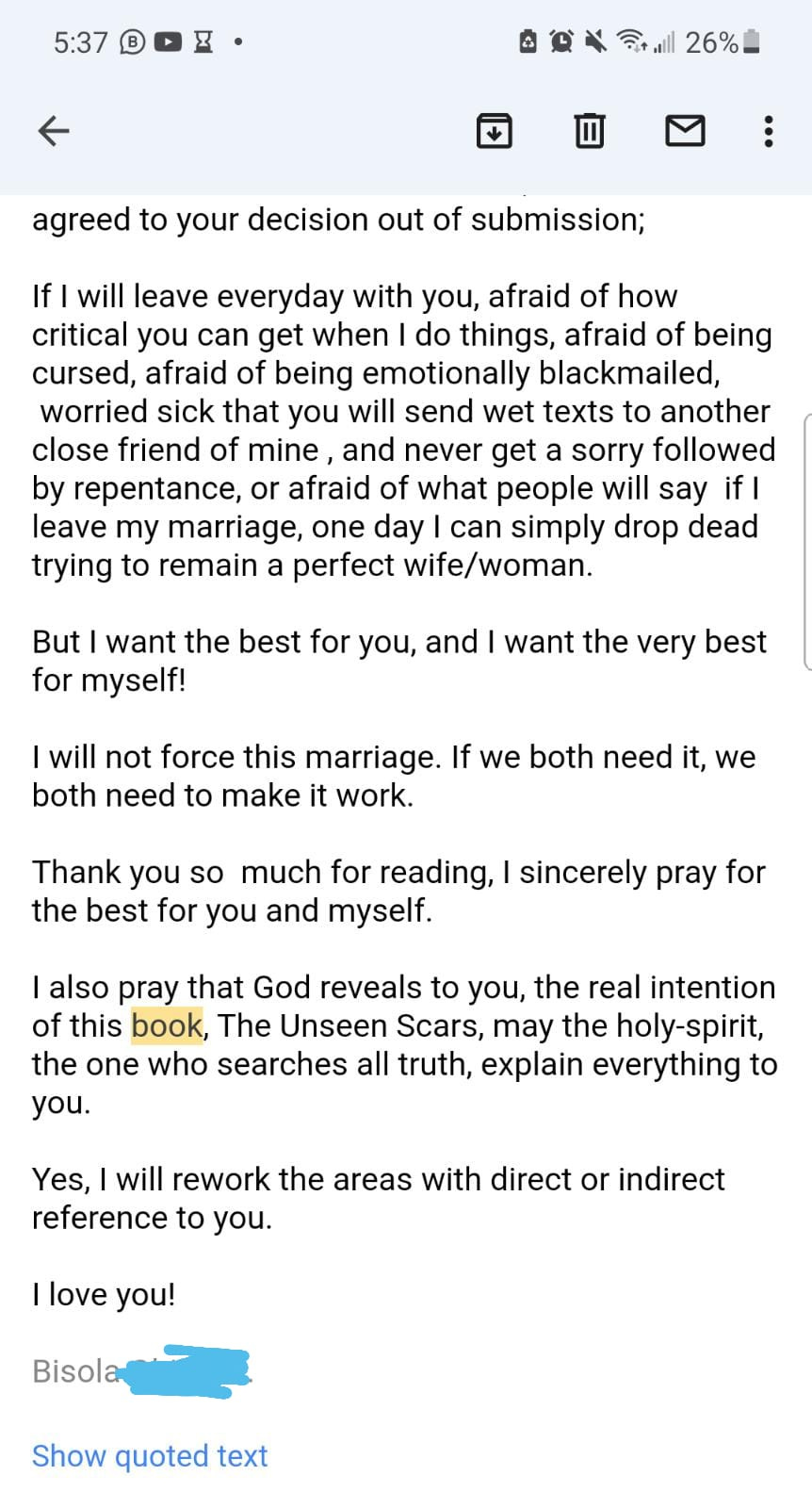This screenshot has width=812, height=1508.
Task: Open the three-dot overflow menu
Action: click(769, 131)
